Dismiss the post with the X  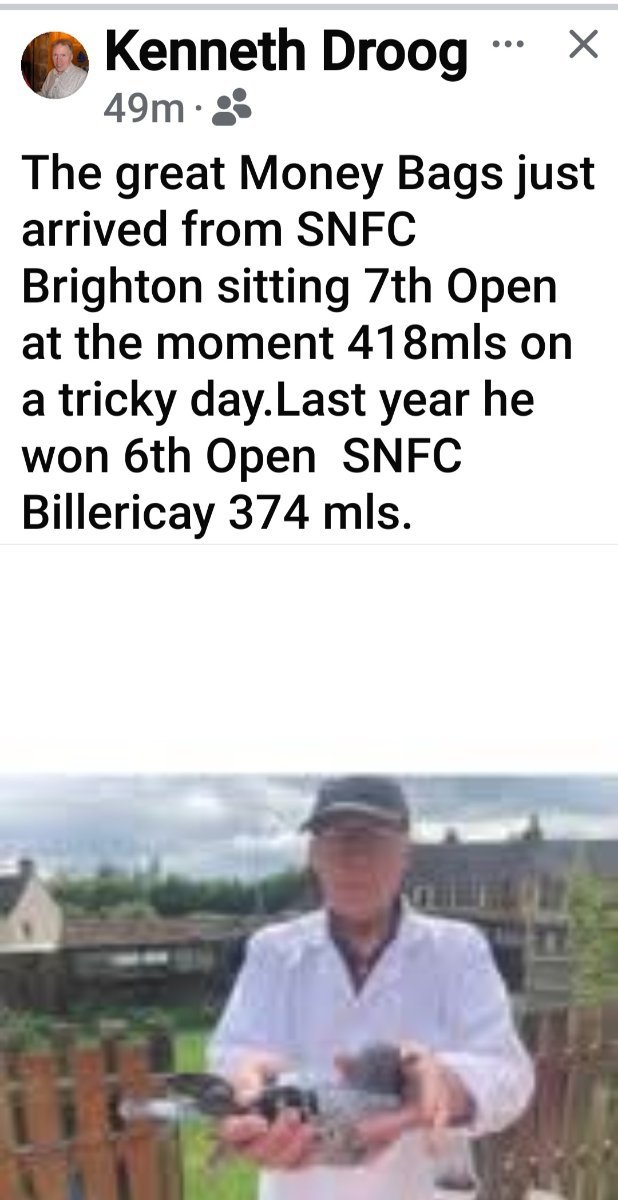(x=583, y=44)
